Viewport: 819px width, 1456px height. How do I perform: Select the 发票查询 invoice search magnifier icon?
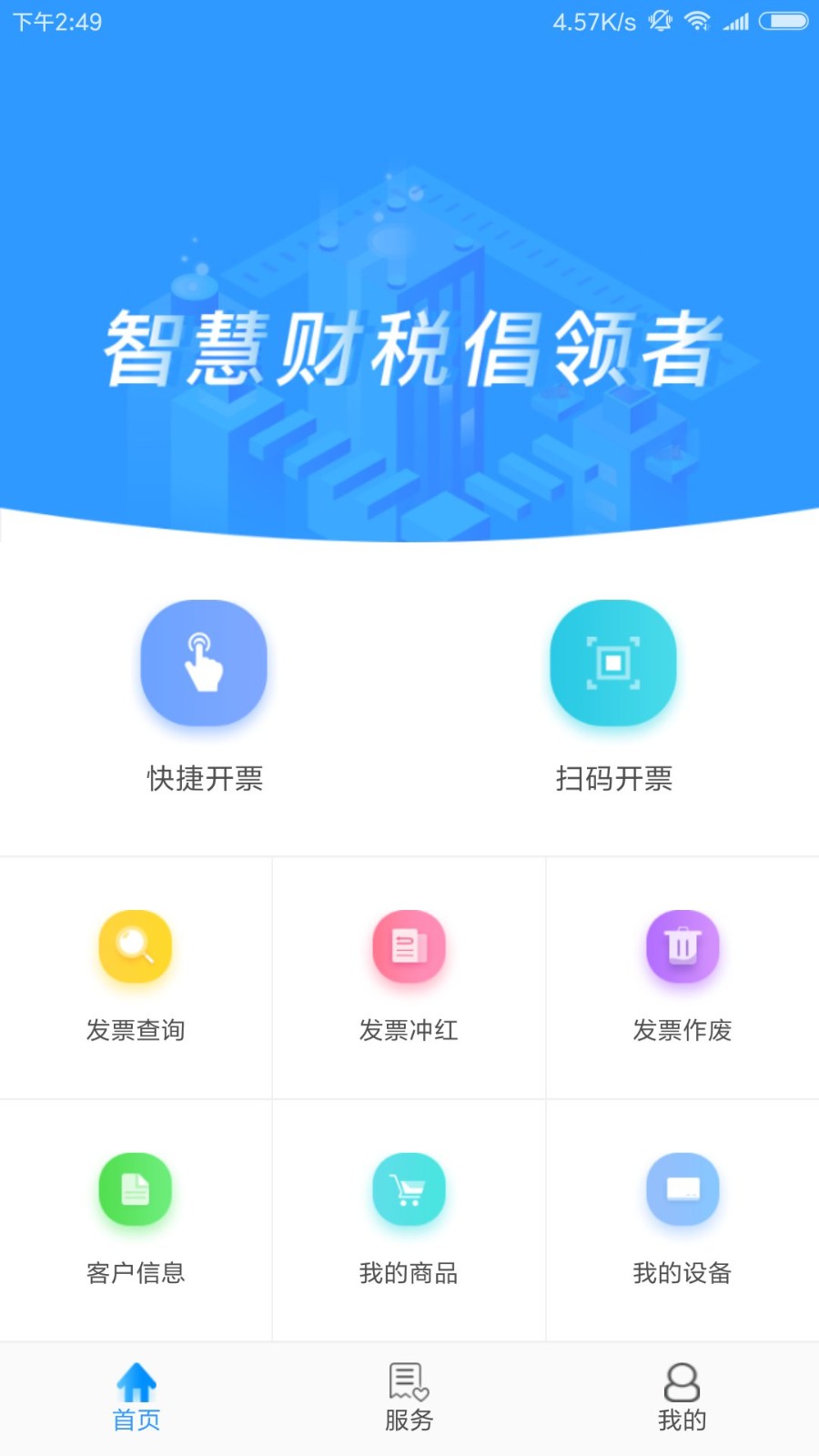pyautogui.click(x=135, y=946)
